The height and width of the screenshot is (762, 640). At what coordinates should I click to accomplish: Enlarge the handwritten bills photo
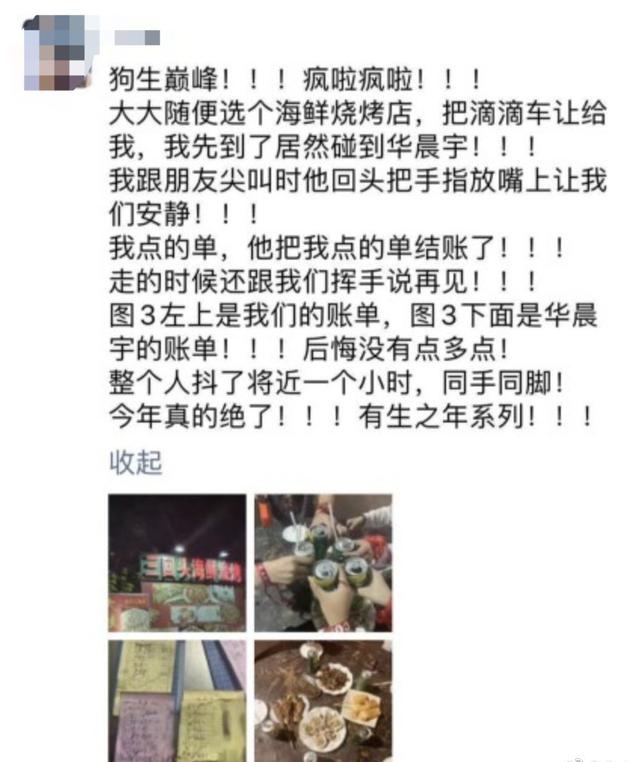[x=176, y=700]
